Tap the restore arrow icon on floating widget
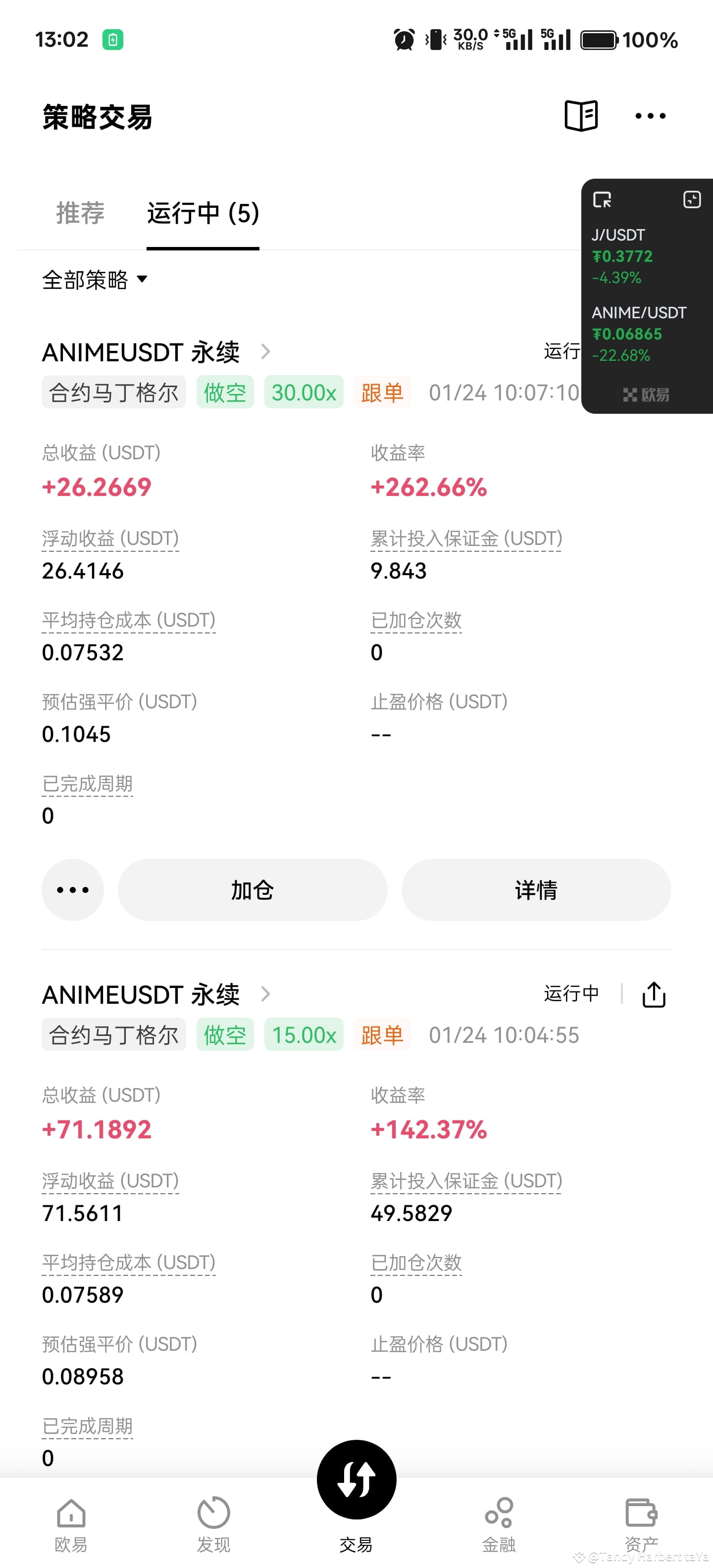 pyautogui.click(x=603, y=199)
